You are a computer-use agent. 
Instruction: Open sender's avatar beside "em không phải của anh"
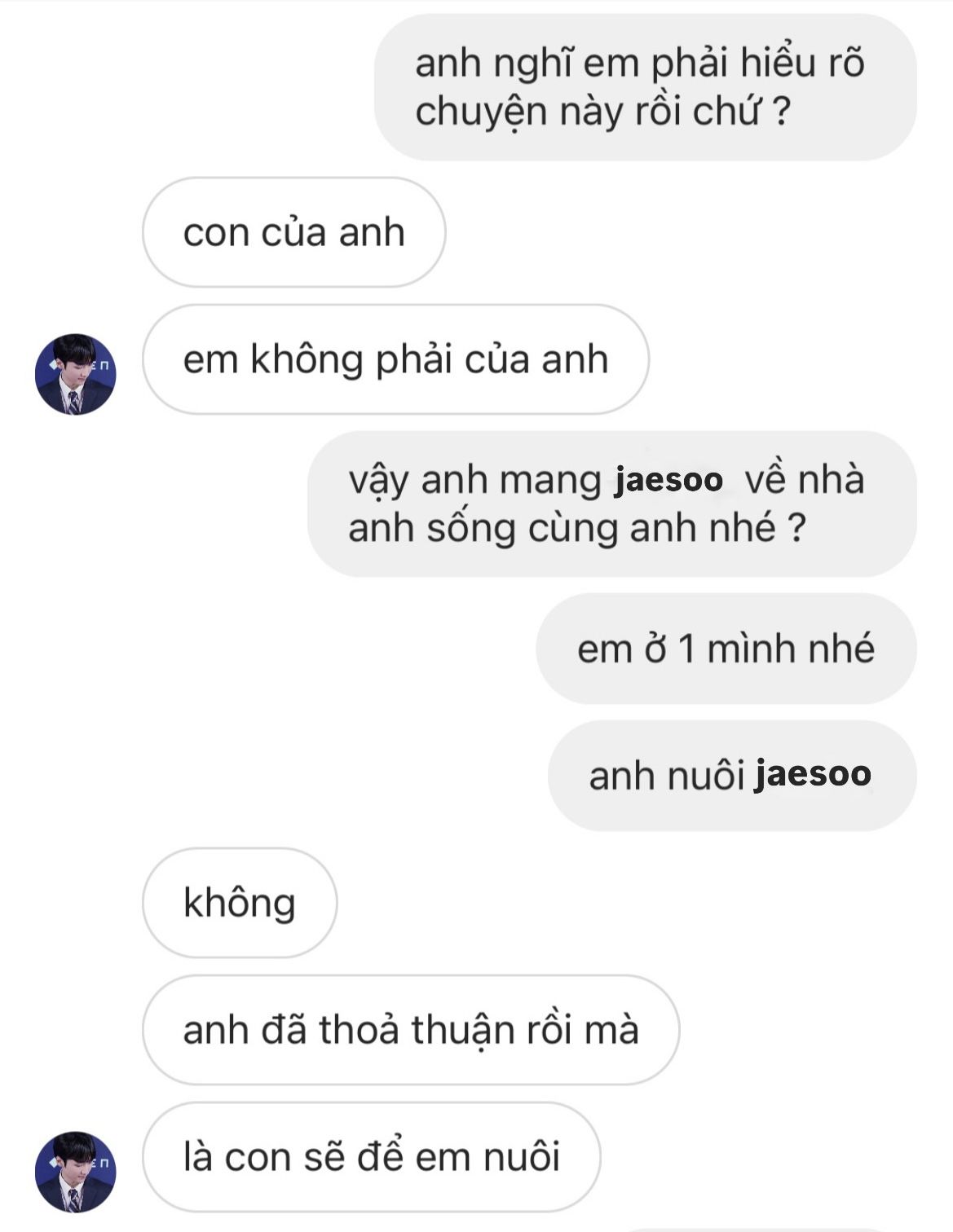click(75, 374)
